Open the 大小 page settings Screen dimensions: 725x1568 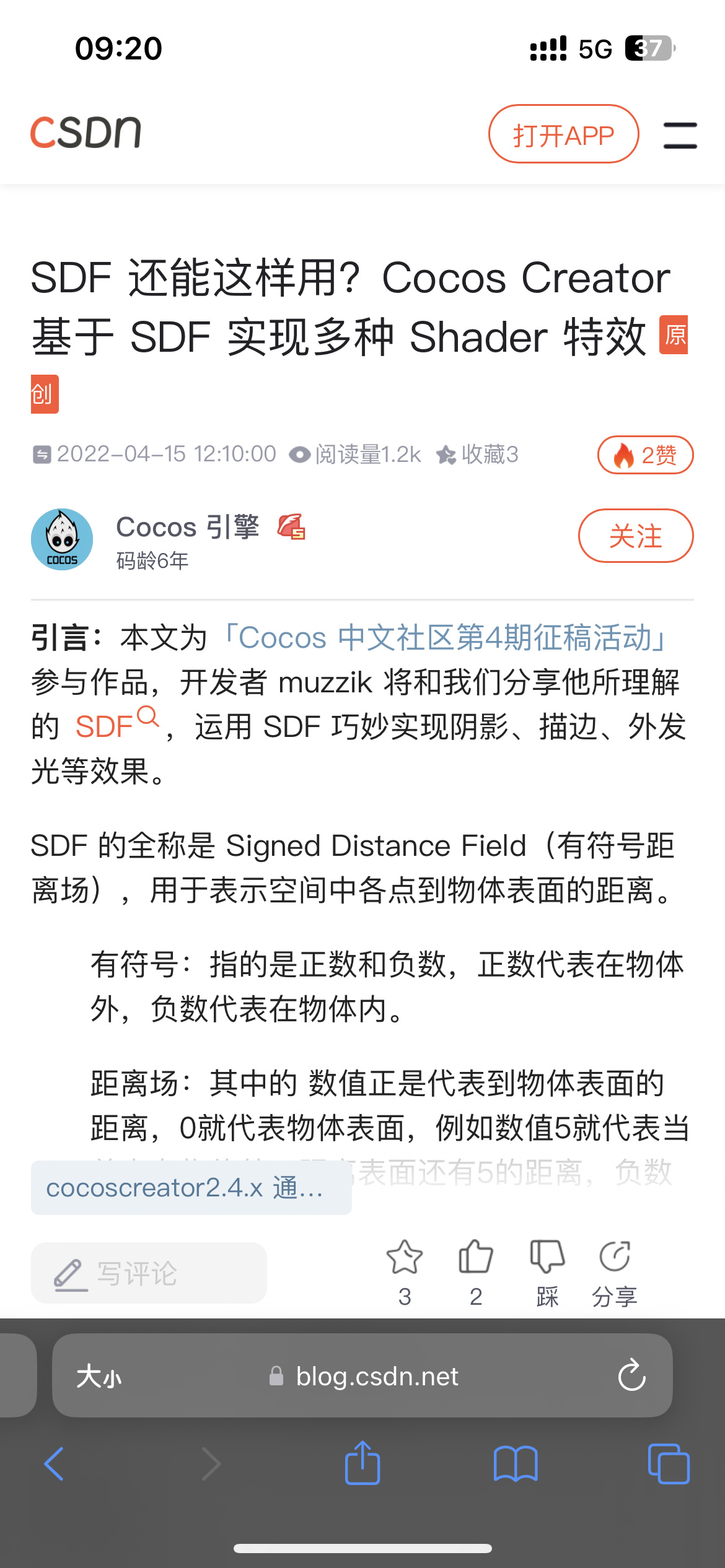[99, 1377]
